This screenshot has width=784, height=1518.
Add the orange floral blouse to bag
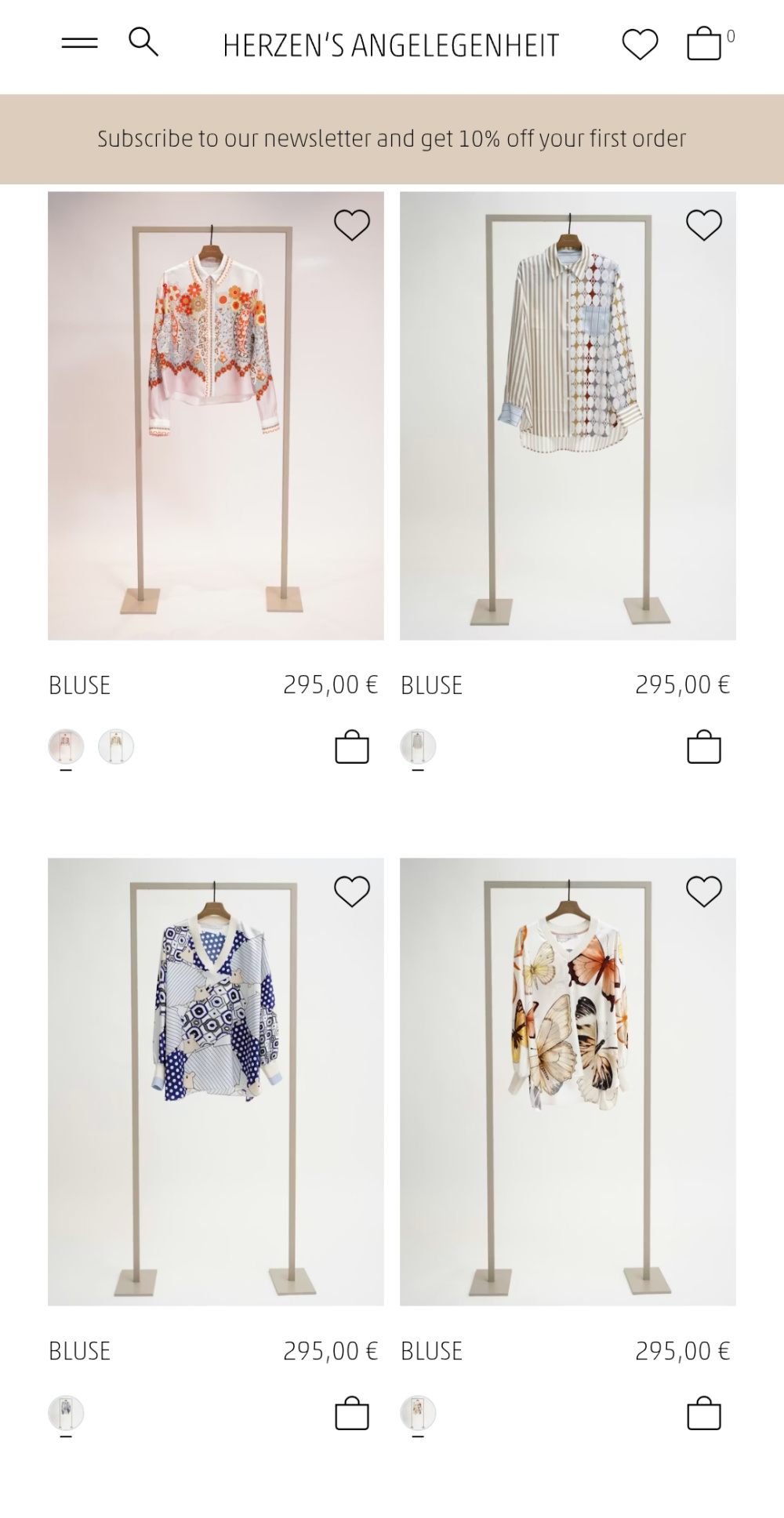[352, 747]
